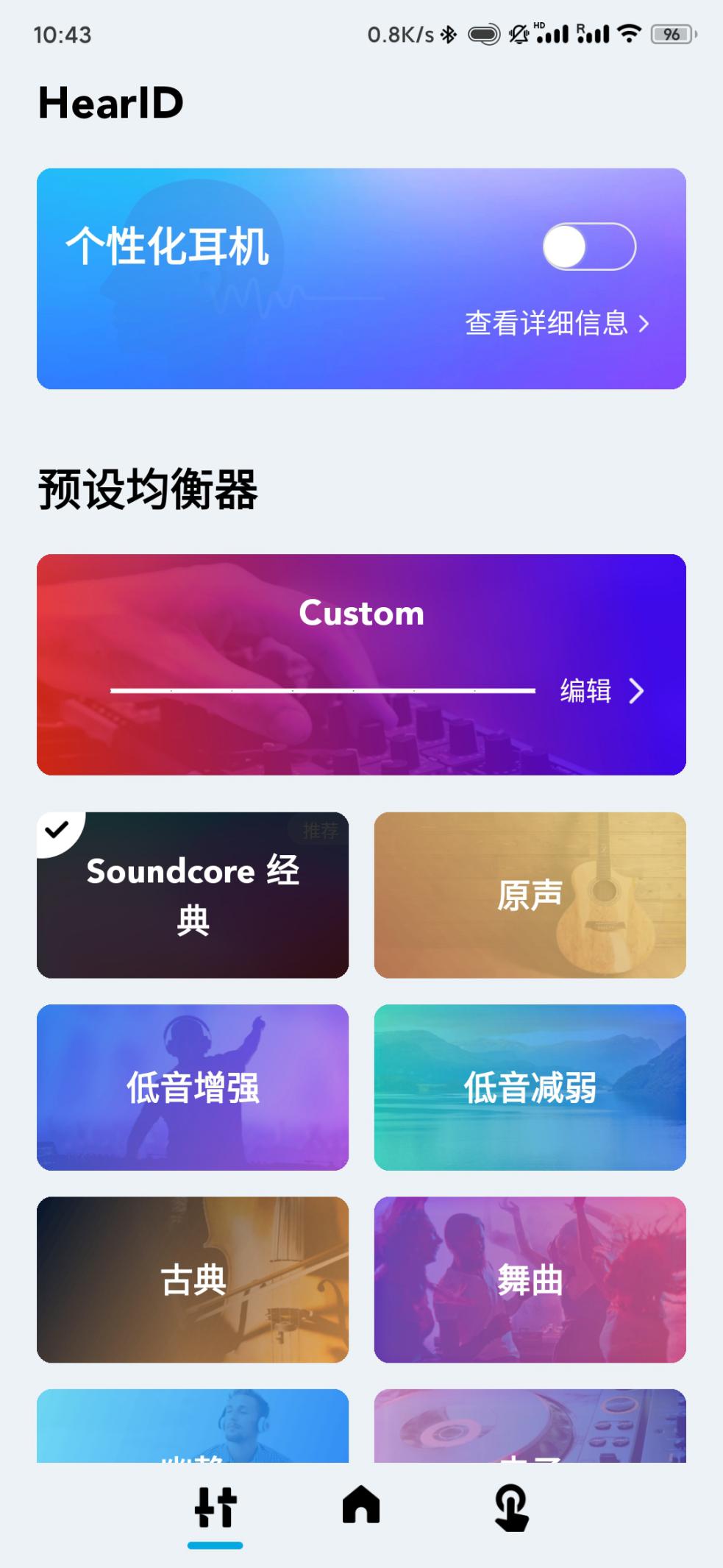Enable the 个性化耳机 switch
723x1568 pixels.
tap(591, 246)
